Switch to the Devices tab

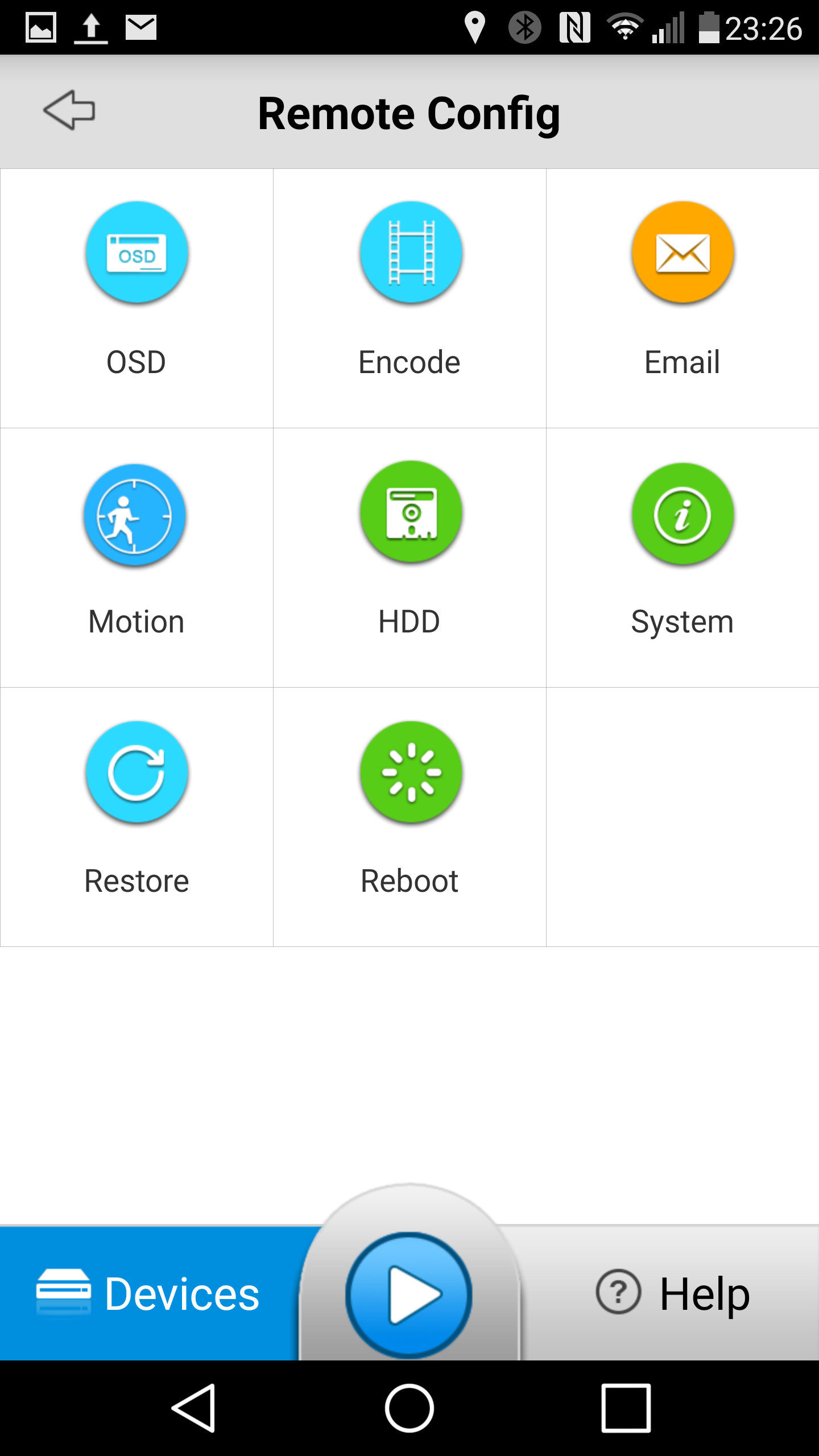point(149,1293)
